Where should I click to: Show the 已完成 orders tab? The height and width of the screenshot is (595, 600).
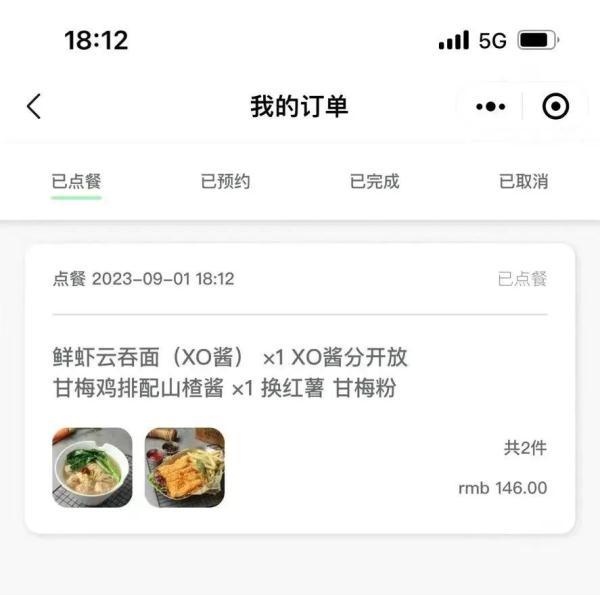click(x=374, y=182)
